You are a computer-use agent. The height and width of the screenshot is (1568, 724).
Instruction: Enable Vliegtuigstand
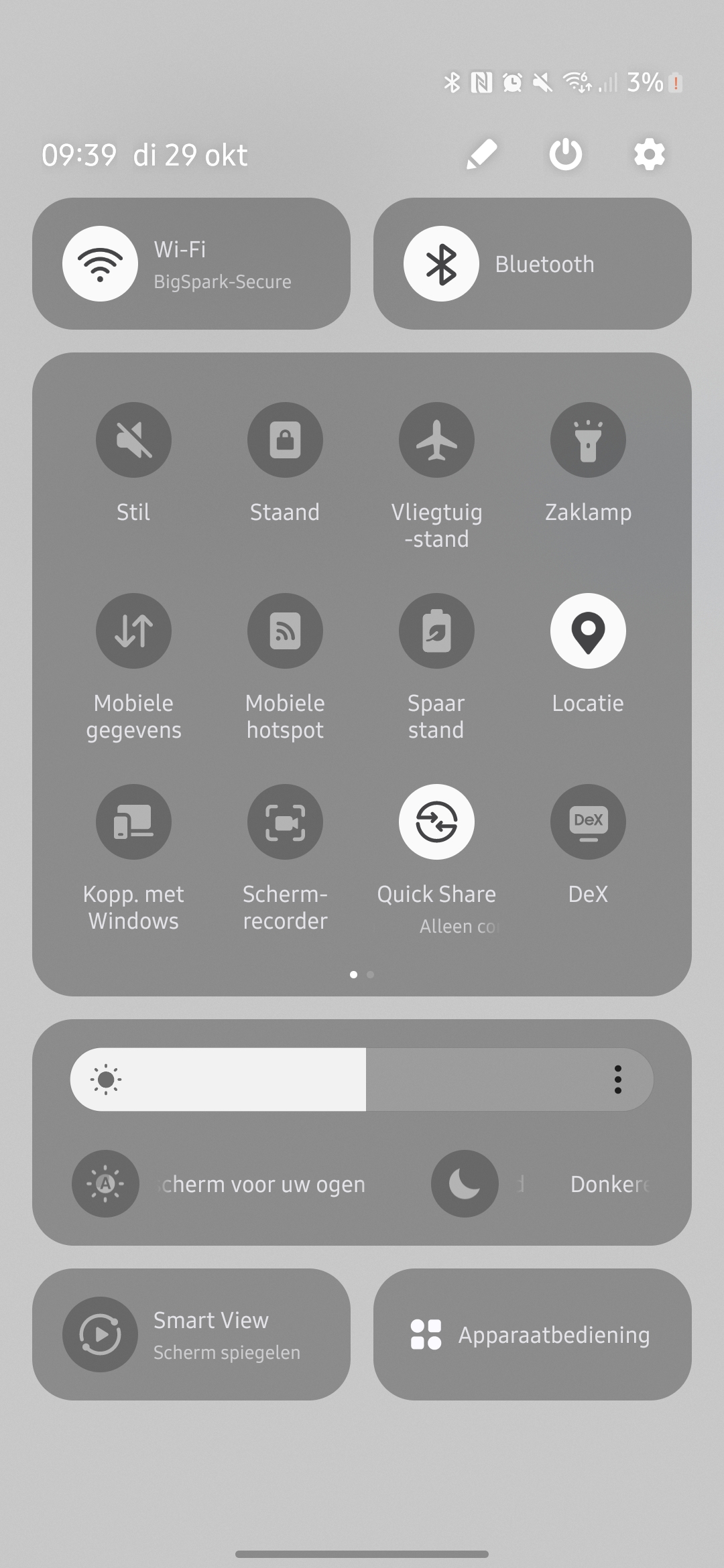coord(436,440)
